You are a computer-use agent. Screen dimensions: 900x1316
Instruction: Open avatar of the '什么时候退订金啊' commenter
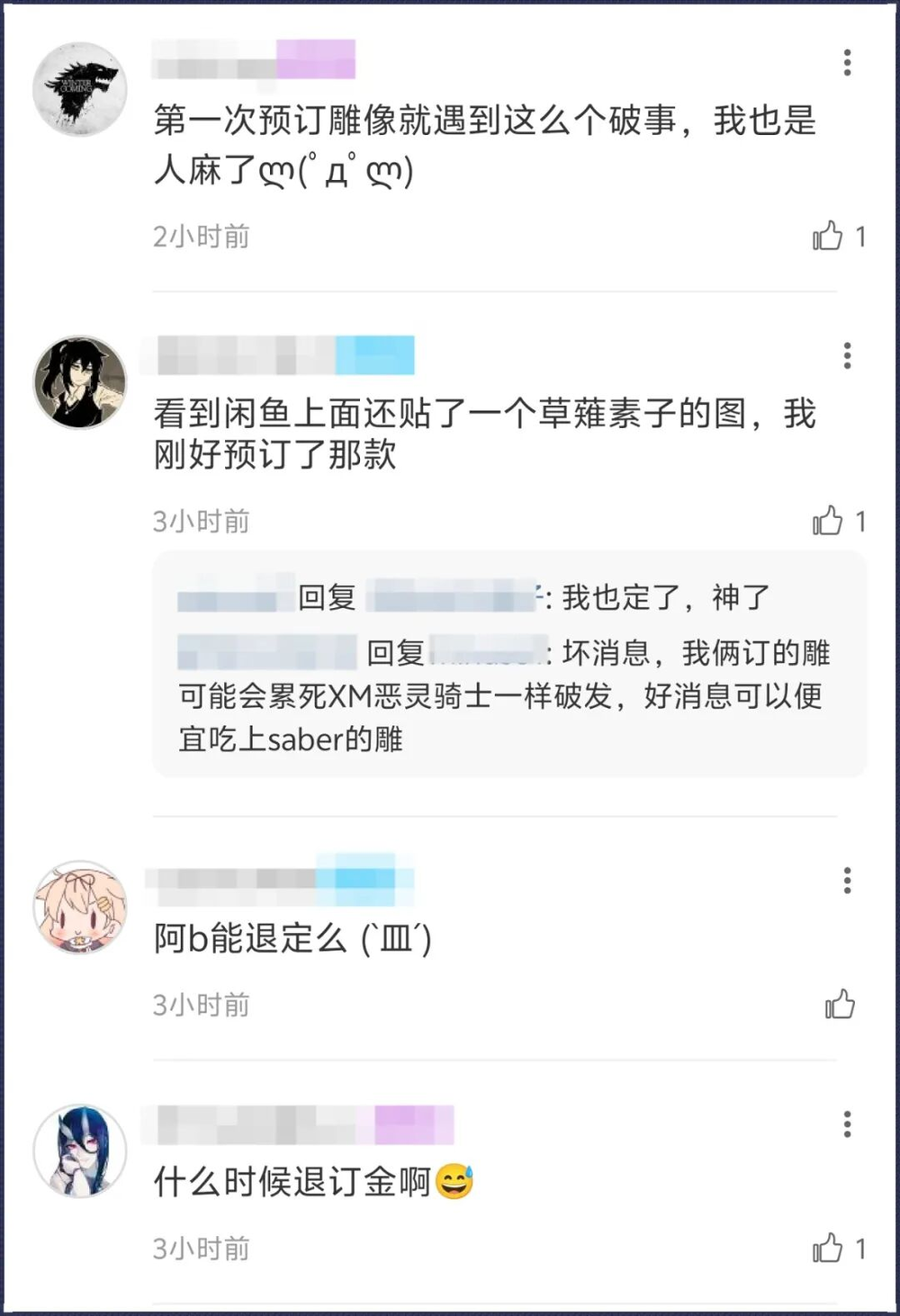click(79, 1150)
